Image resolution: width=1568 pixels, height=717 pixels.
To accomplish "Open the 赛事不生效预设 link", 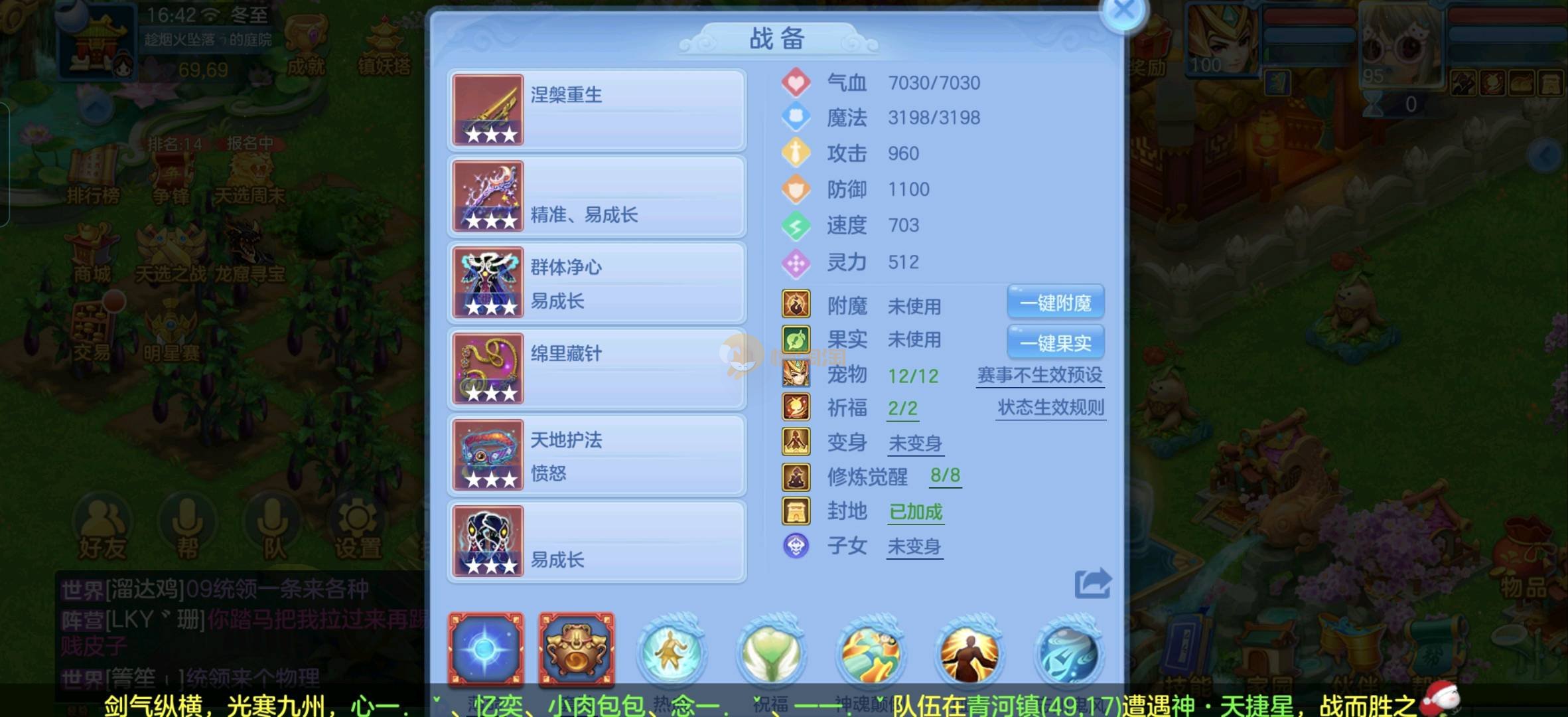I will [1039, 376].
